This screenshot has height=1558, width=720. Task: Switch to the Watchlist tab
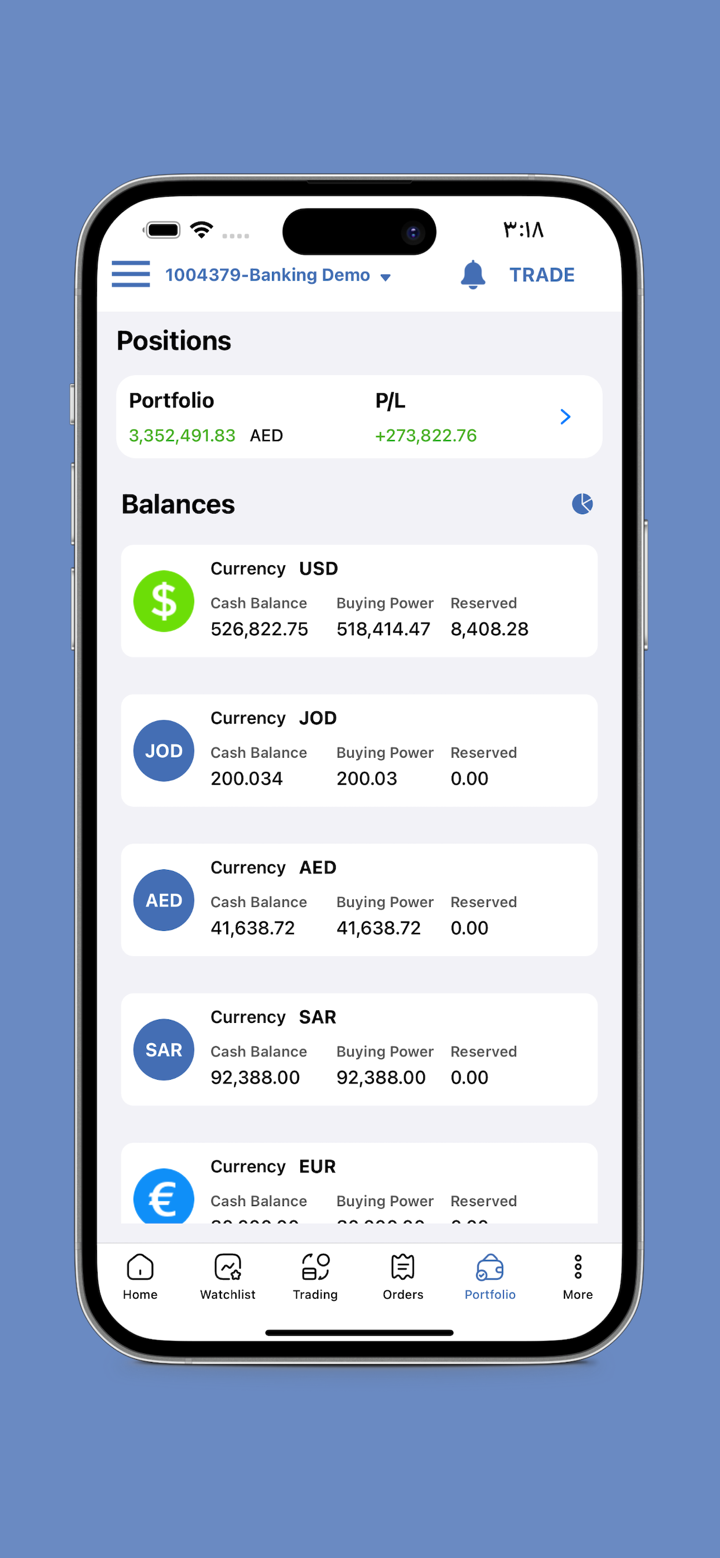coord(228,1277)
